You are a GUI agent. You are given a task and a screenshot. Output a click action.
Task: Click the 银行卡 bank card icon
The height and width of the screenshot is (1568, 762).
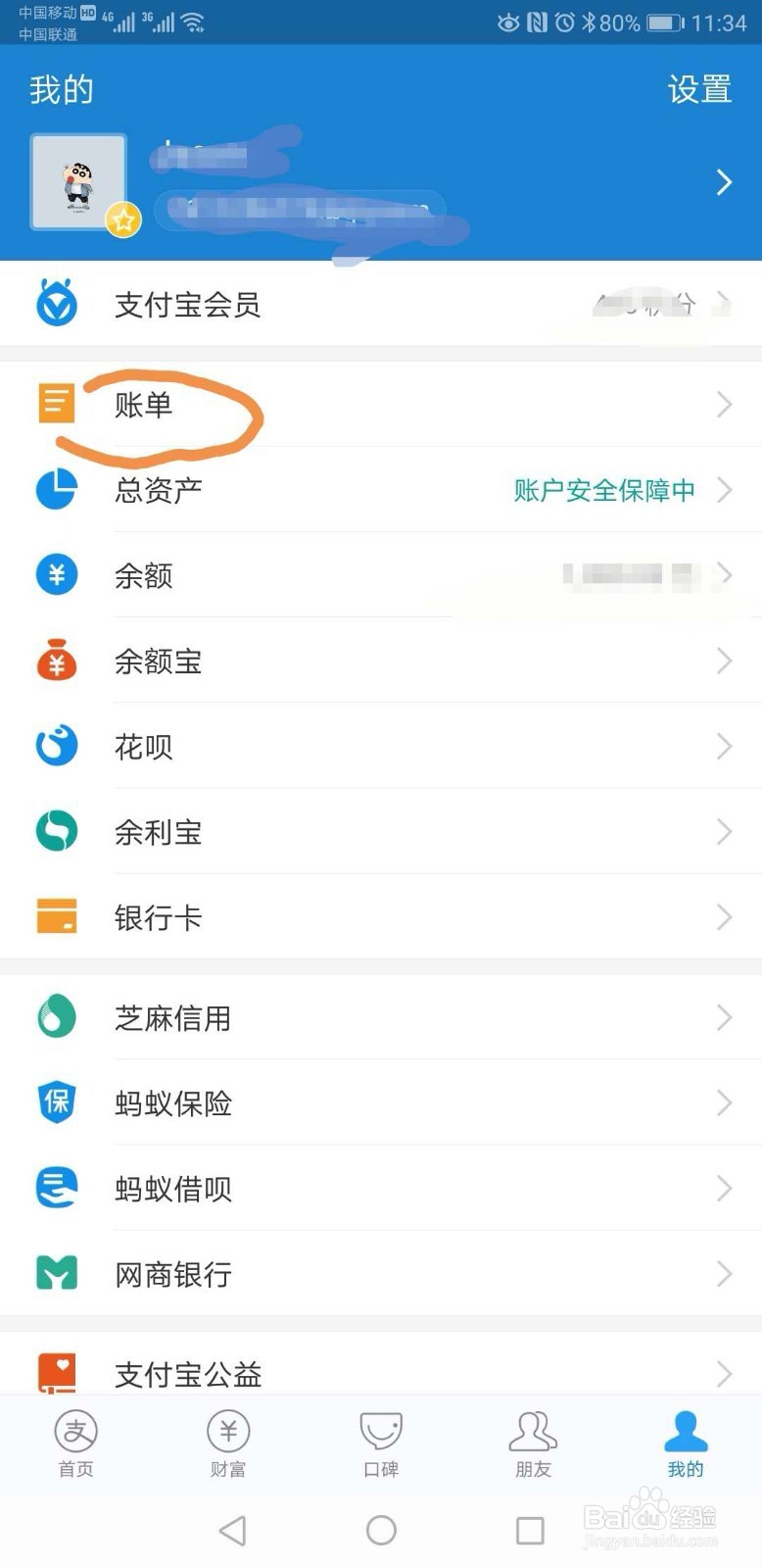(56, 916)
